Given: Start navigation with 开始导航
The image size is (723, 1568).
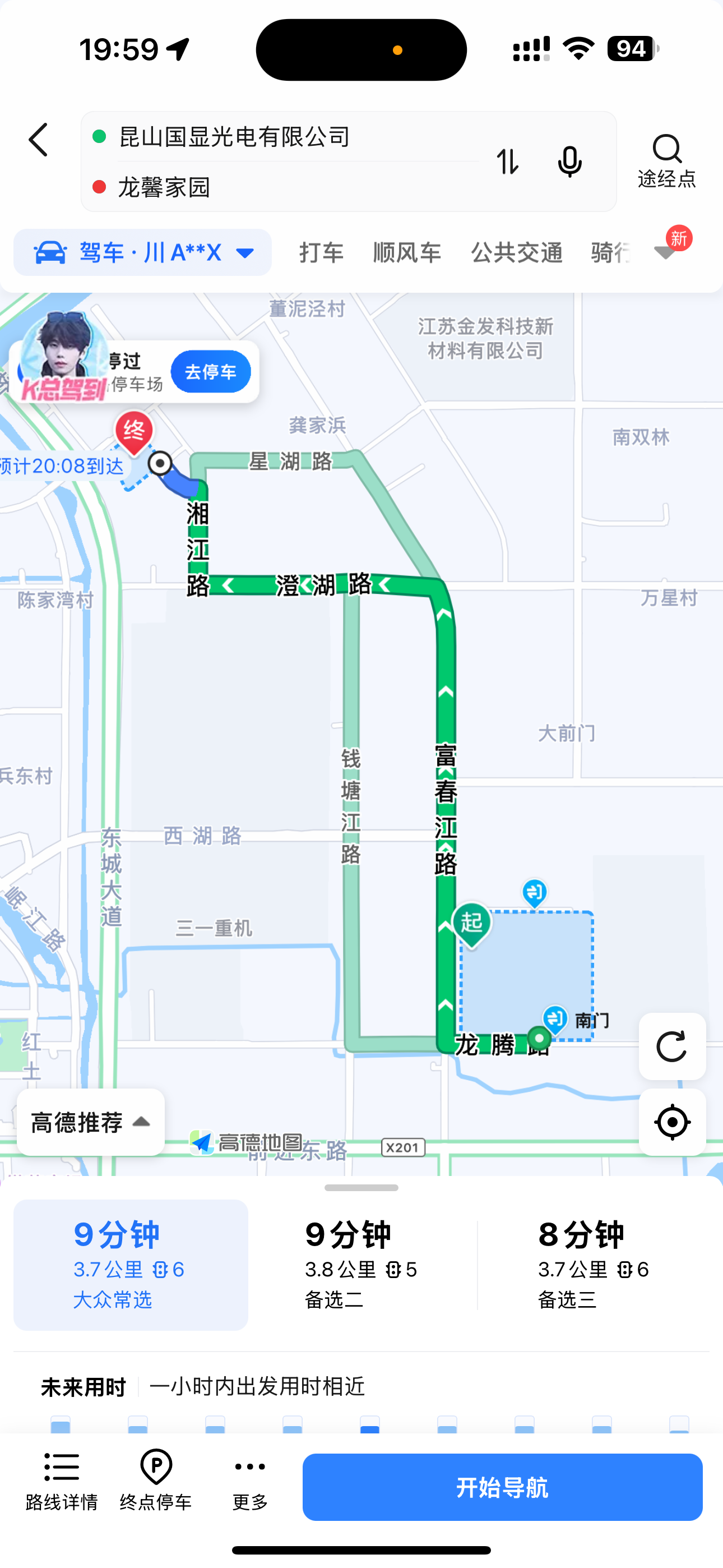Looking at the screenshot, I should click(502, 1487).
